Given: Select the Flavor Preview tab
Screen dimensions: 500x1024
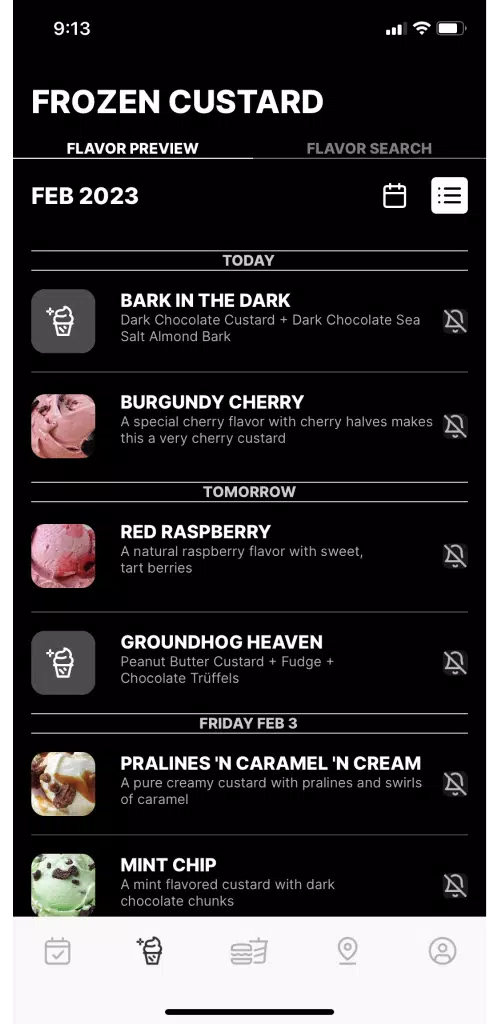Looking at the screenshot, I should pyautogui.click(x=133, y=148).
